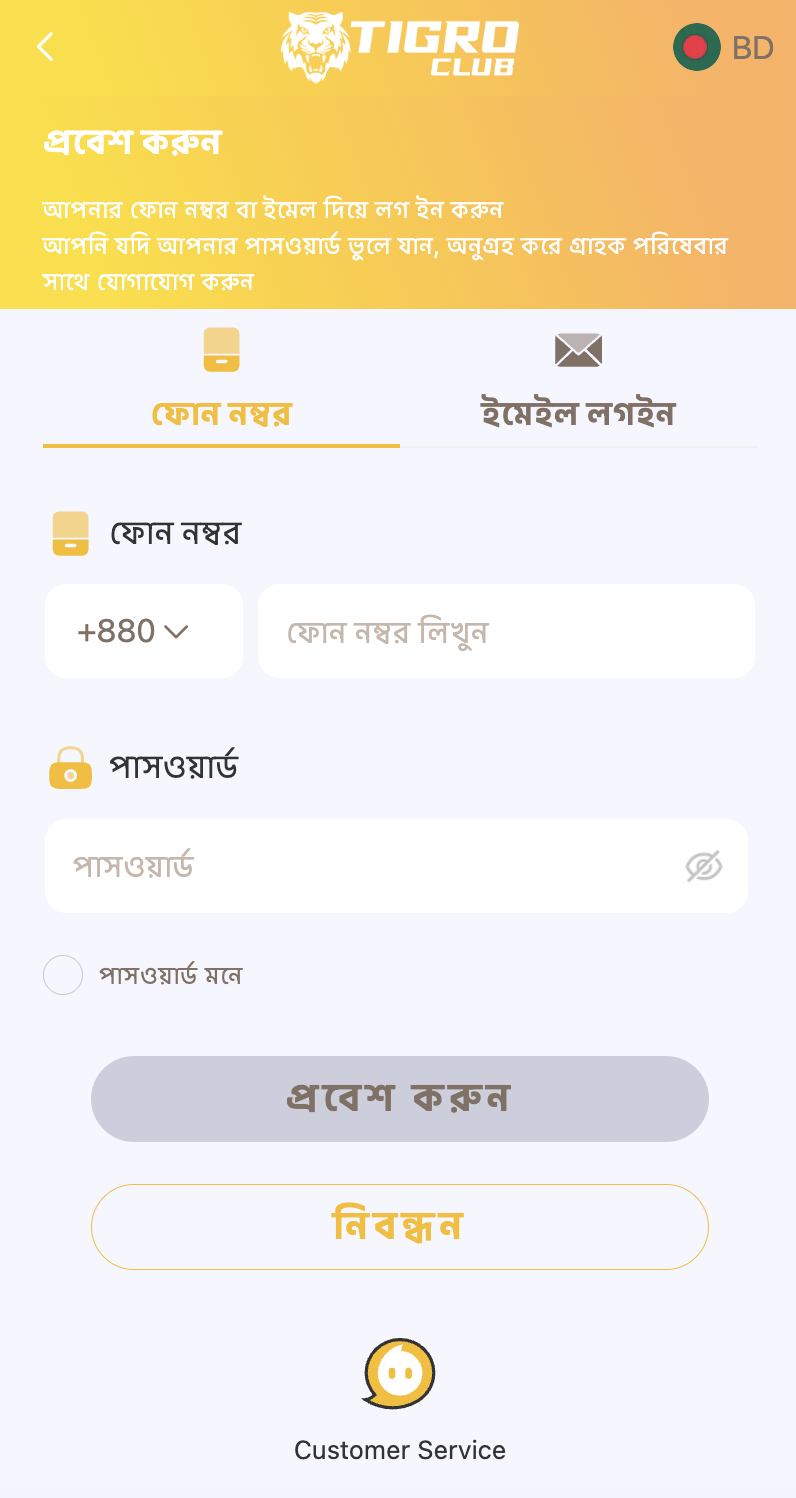Click the Customer Service text link

(x=399, y=1449)
